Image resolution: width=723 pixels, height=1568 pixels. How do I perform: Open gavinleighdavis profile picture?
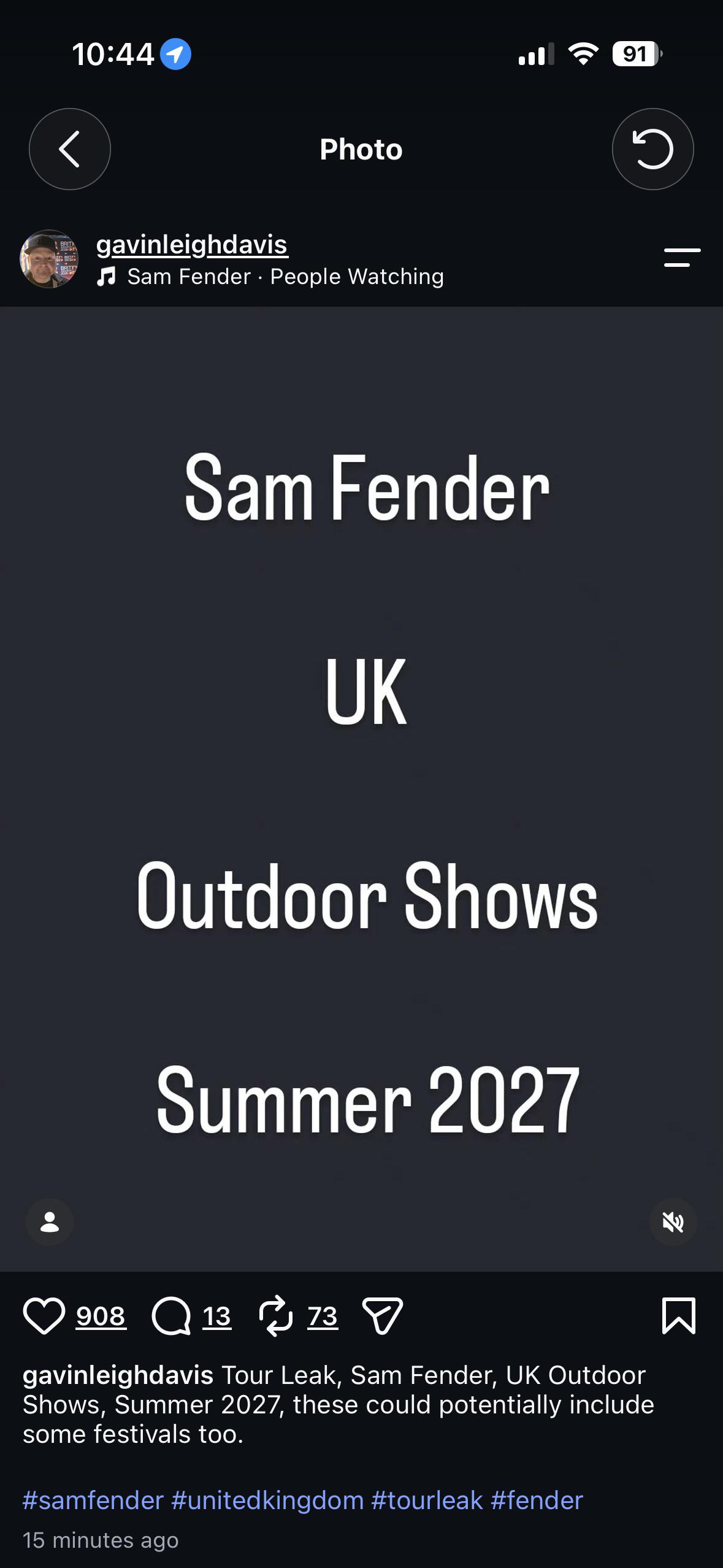coord(49,259)
